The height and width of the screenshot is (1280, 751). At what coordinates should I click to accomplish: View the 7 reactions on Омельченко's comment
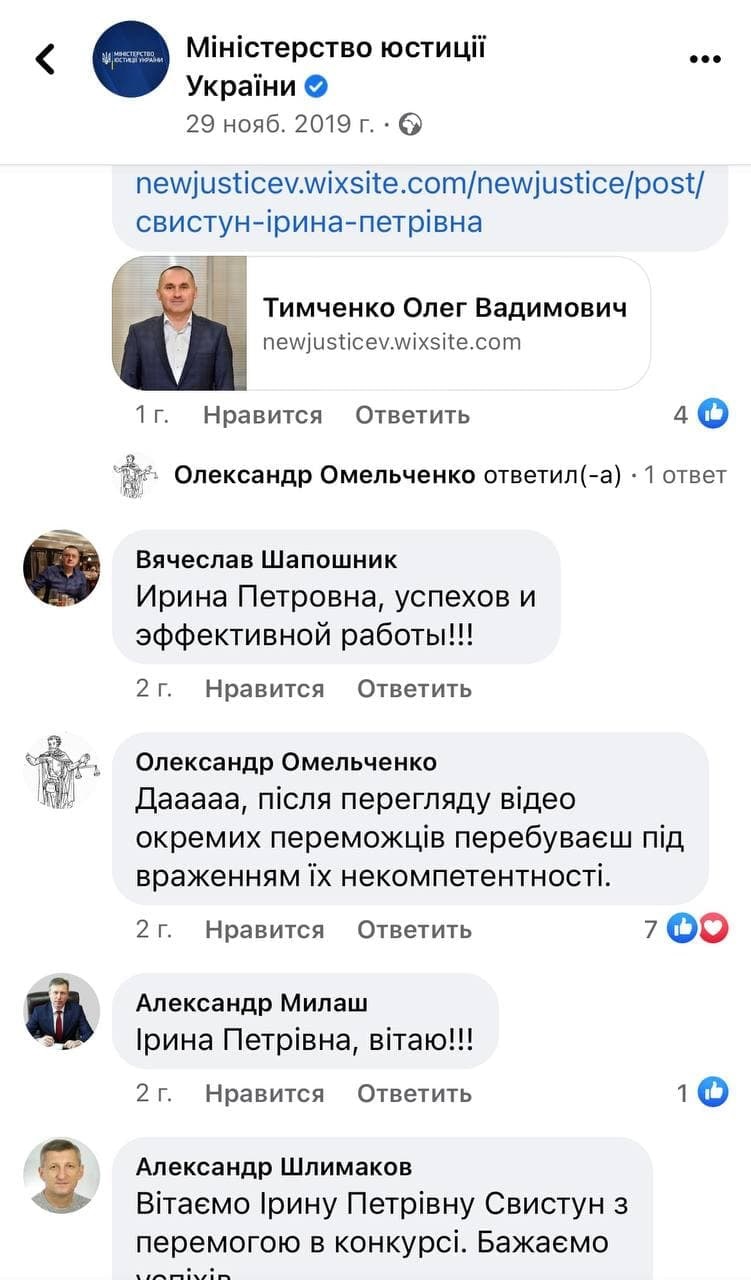[x=686, y=930]
